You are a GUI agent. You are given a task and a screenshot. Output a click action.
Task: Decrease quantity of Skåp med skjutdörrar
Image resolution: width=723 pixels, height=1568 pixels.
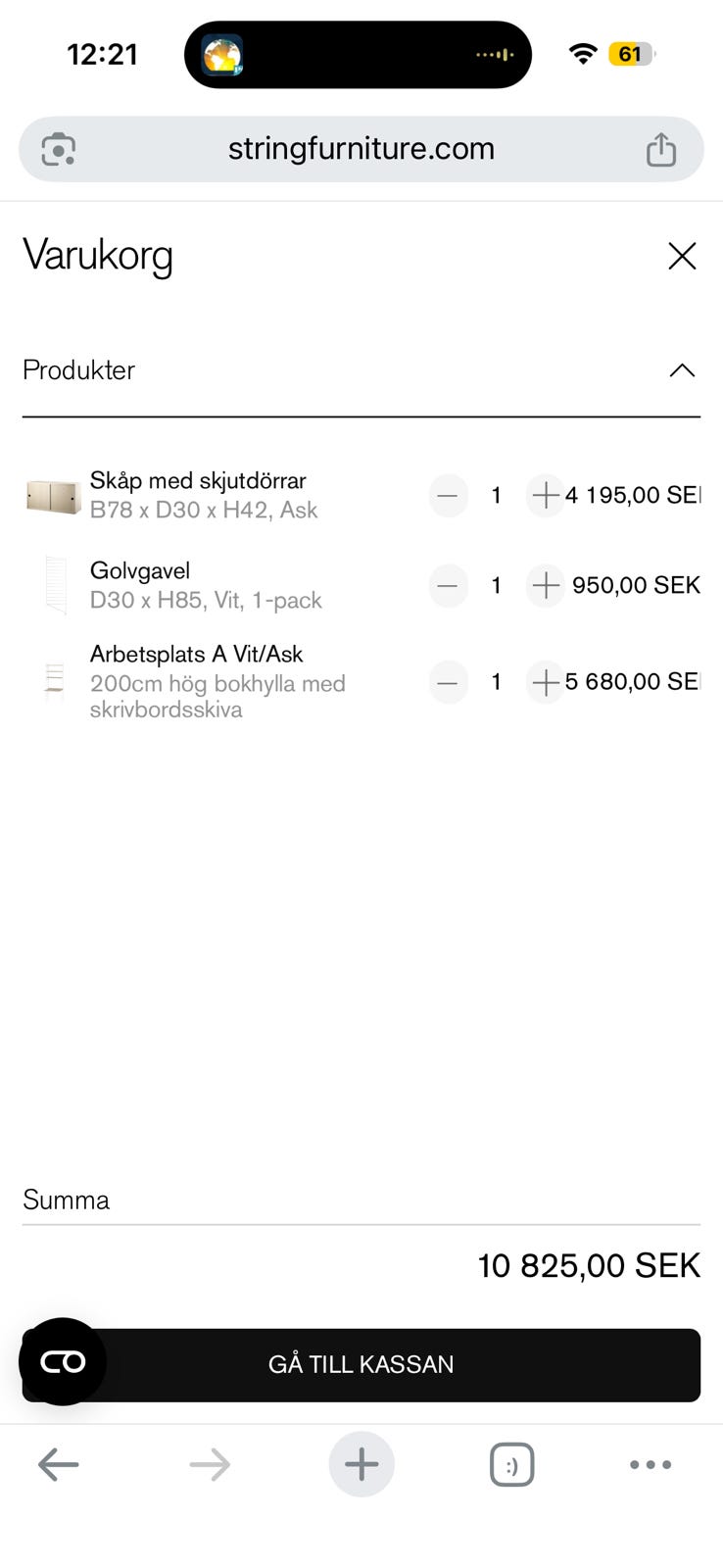click(x=448, y=496)
